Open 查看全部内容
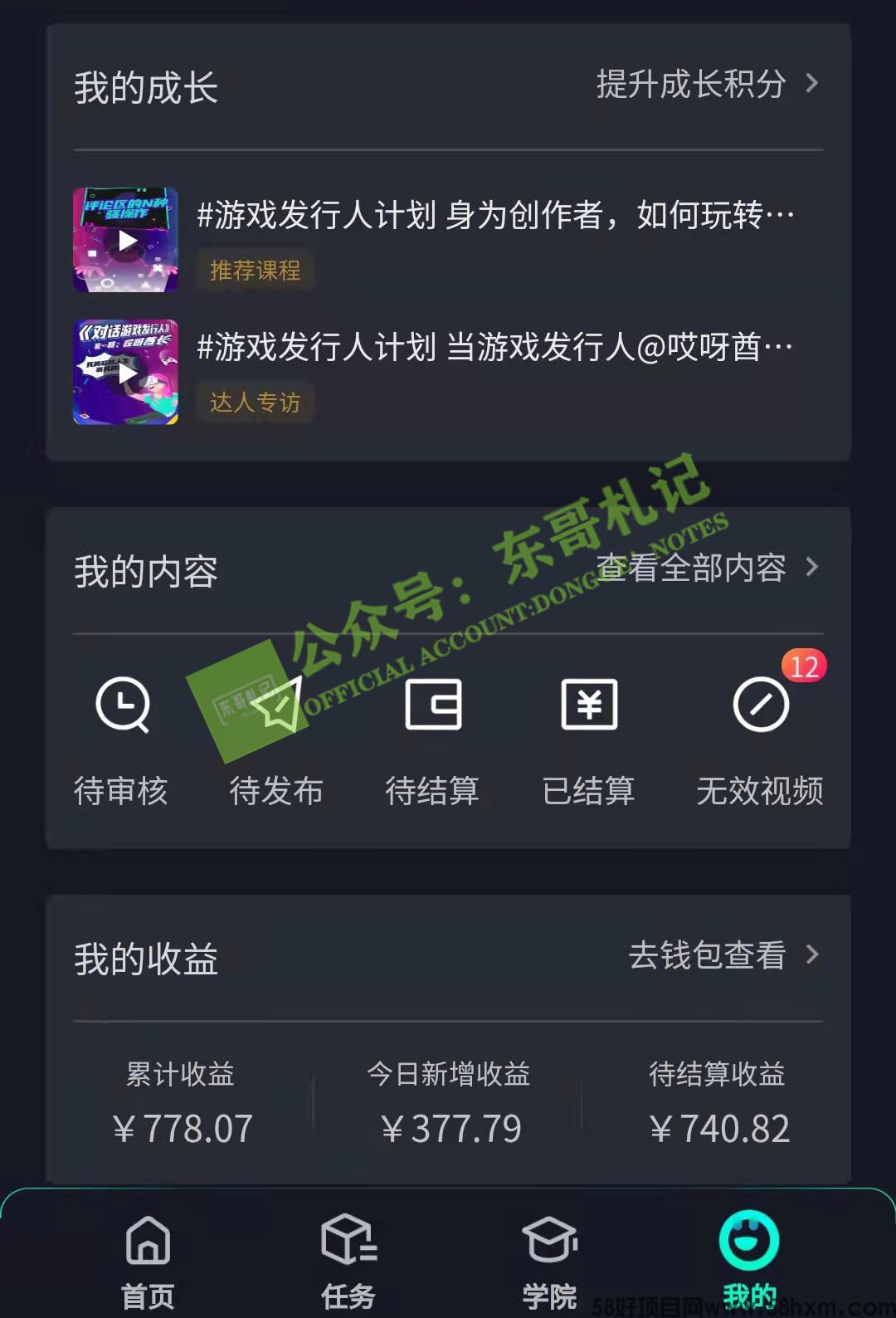Screen dimensions: 896x1318 click(x=706, y=569)
